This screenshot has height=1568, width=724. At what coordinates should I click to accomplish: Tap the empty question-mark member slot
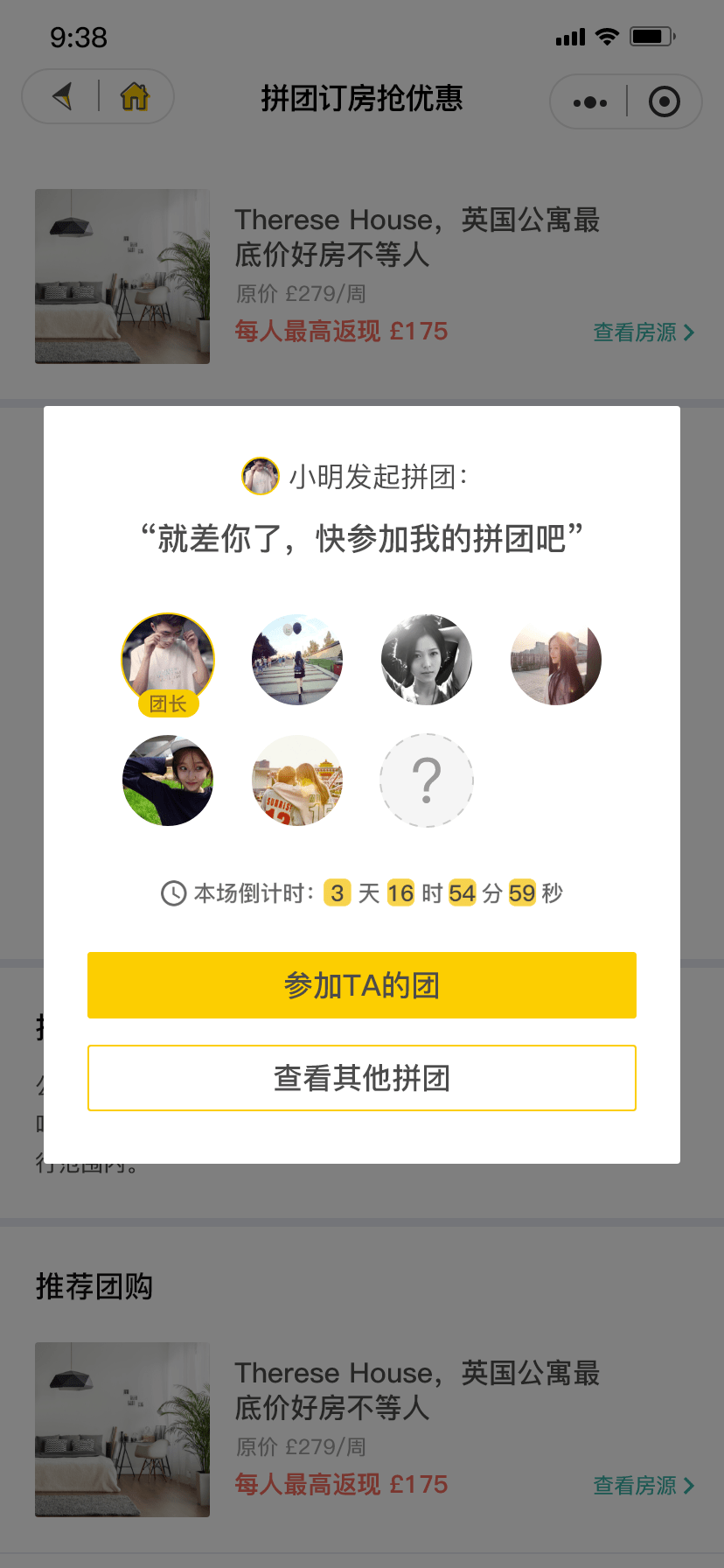[427, 780]
